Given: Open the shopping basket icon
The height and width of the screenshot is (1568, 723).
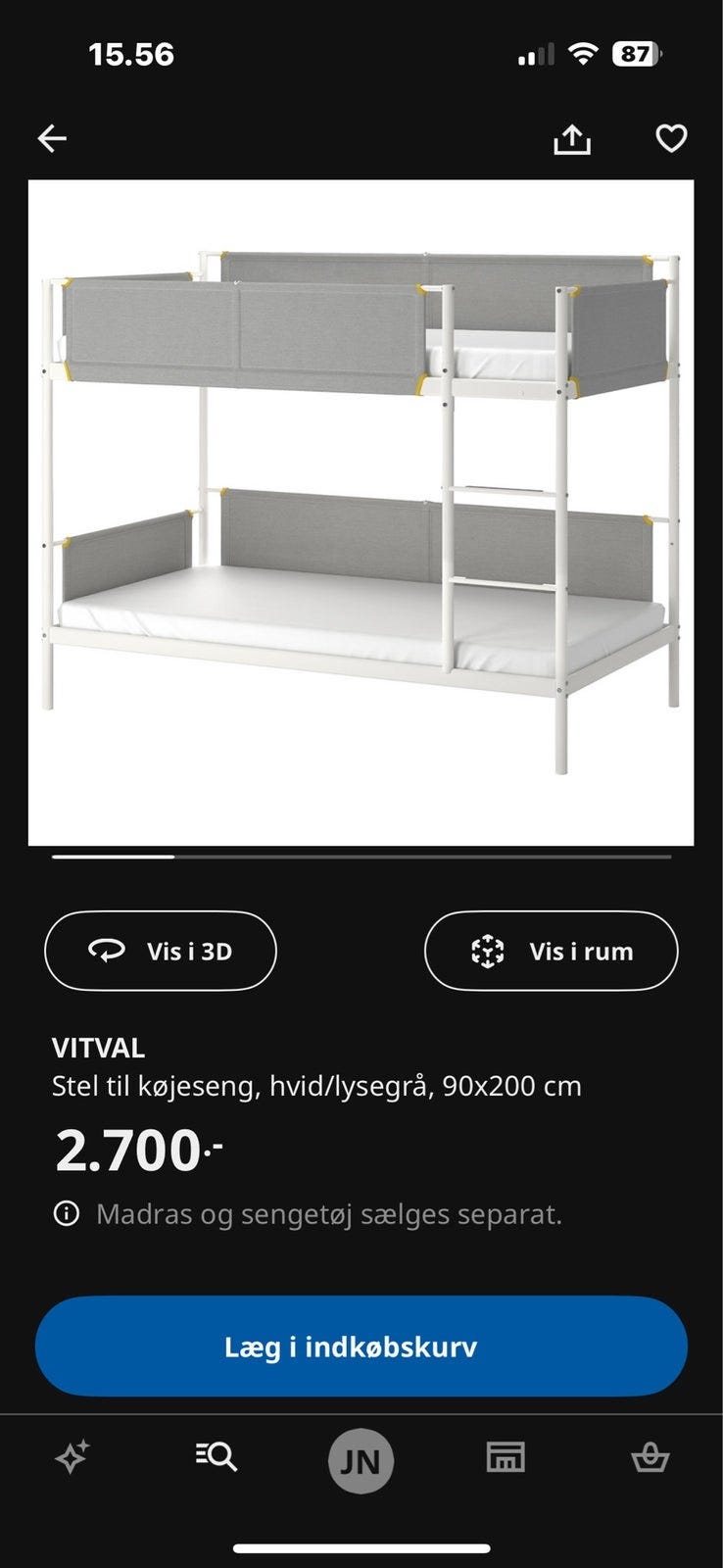Looking at the screenshot, I should [x=647, y=1460].
